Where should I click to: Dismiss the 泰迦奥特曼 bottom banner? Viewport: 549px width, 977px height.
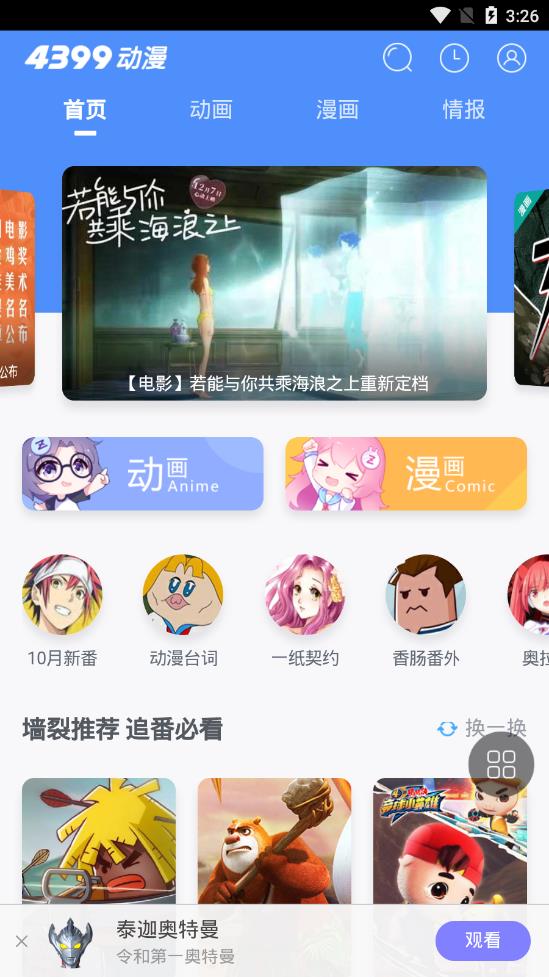coord(22,941)
